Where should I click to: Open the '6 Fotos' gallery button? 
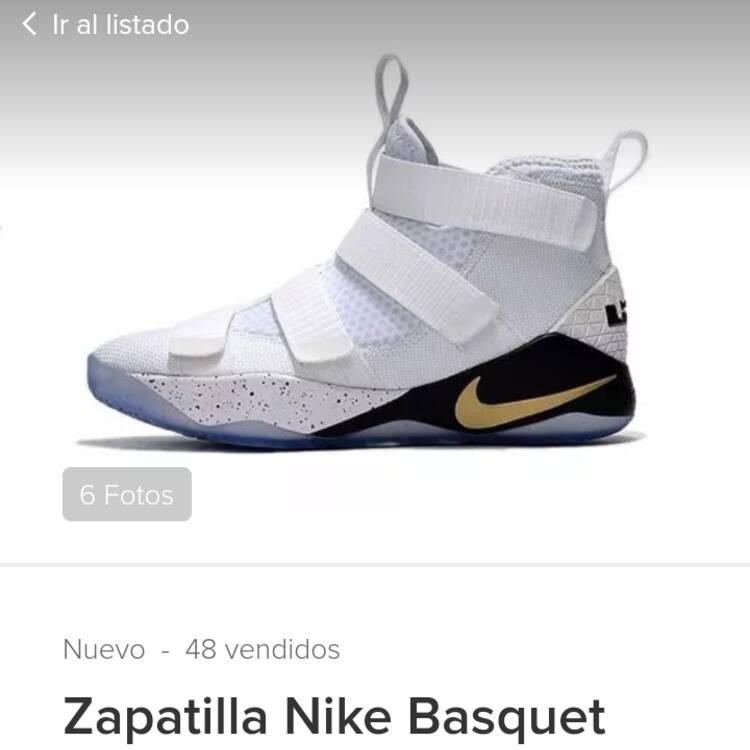coord(127,494)
